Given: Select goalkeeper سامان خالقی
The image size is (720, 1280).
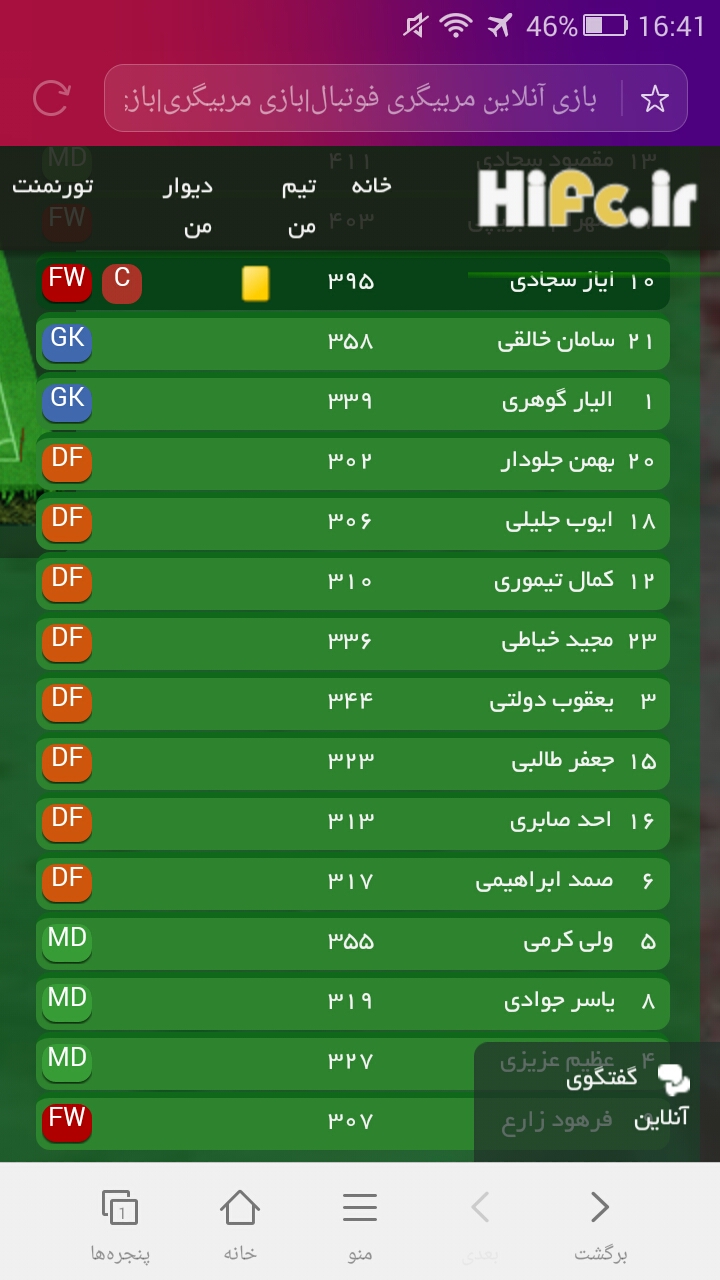Looking at the screenshot, I should [562, 341].
